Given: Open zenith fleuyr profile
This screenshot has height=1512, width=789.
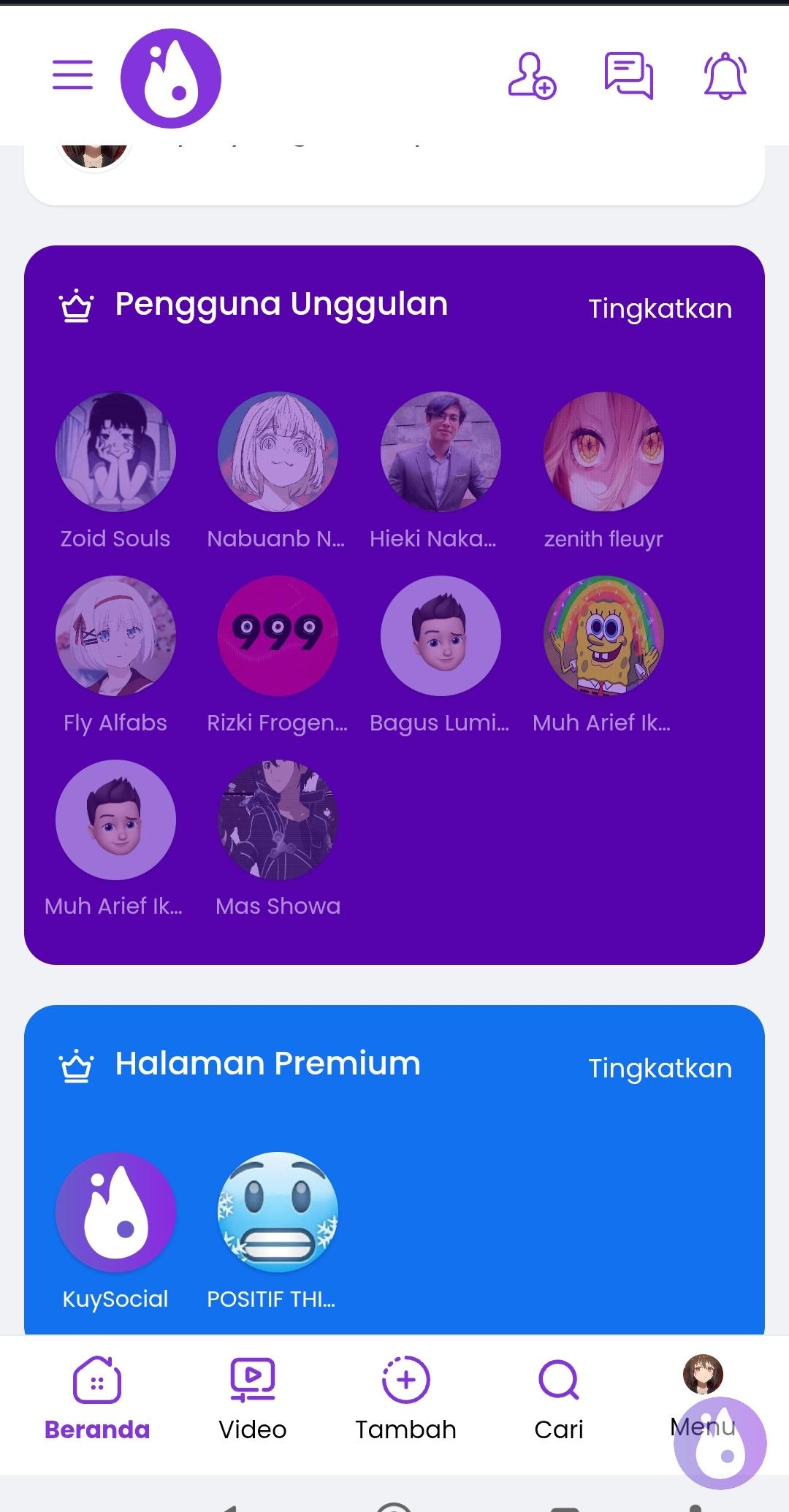Looking at the screenshot, I should pos(603,453).
